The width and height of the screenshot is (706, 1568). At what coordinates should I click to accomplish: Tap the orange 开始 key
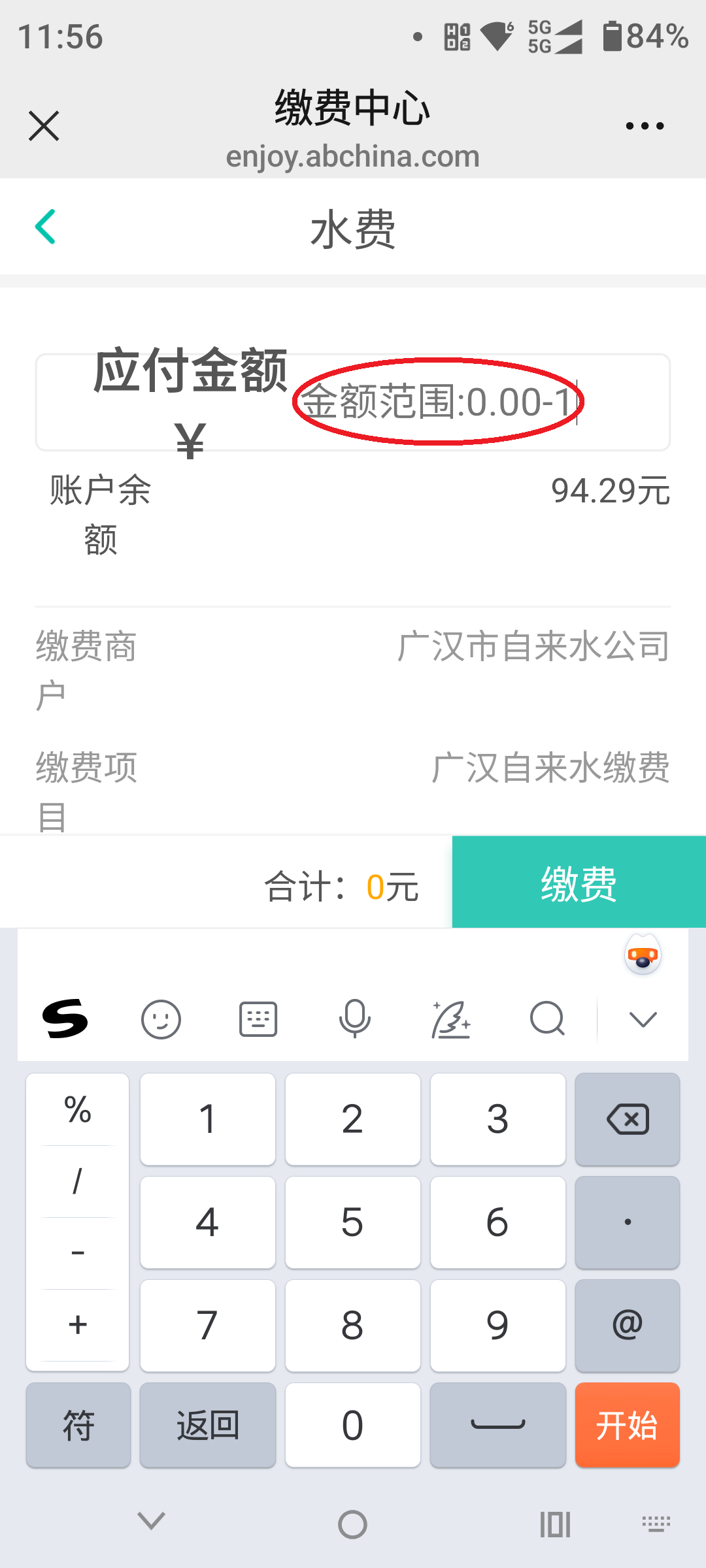tap(627, 1425)
